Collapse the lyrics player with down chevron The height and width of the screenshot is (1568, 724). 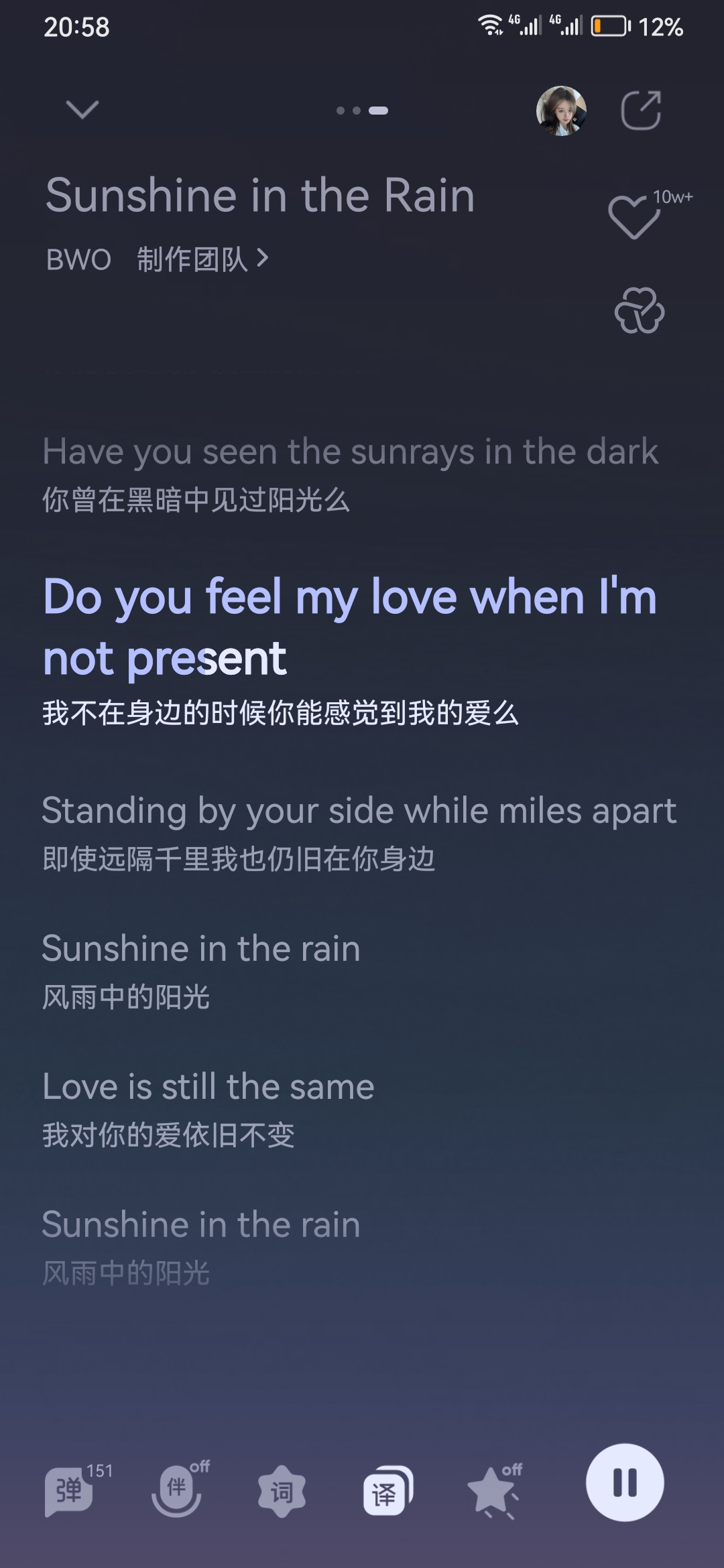[82, 109]
